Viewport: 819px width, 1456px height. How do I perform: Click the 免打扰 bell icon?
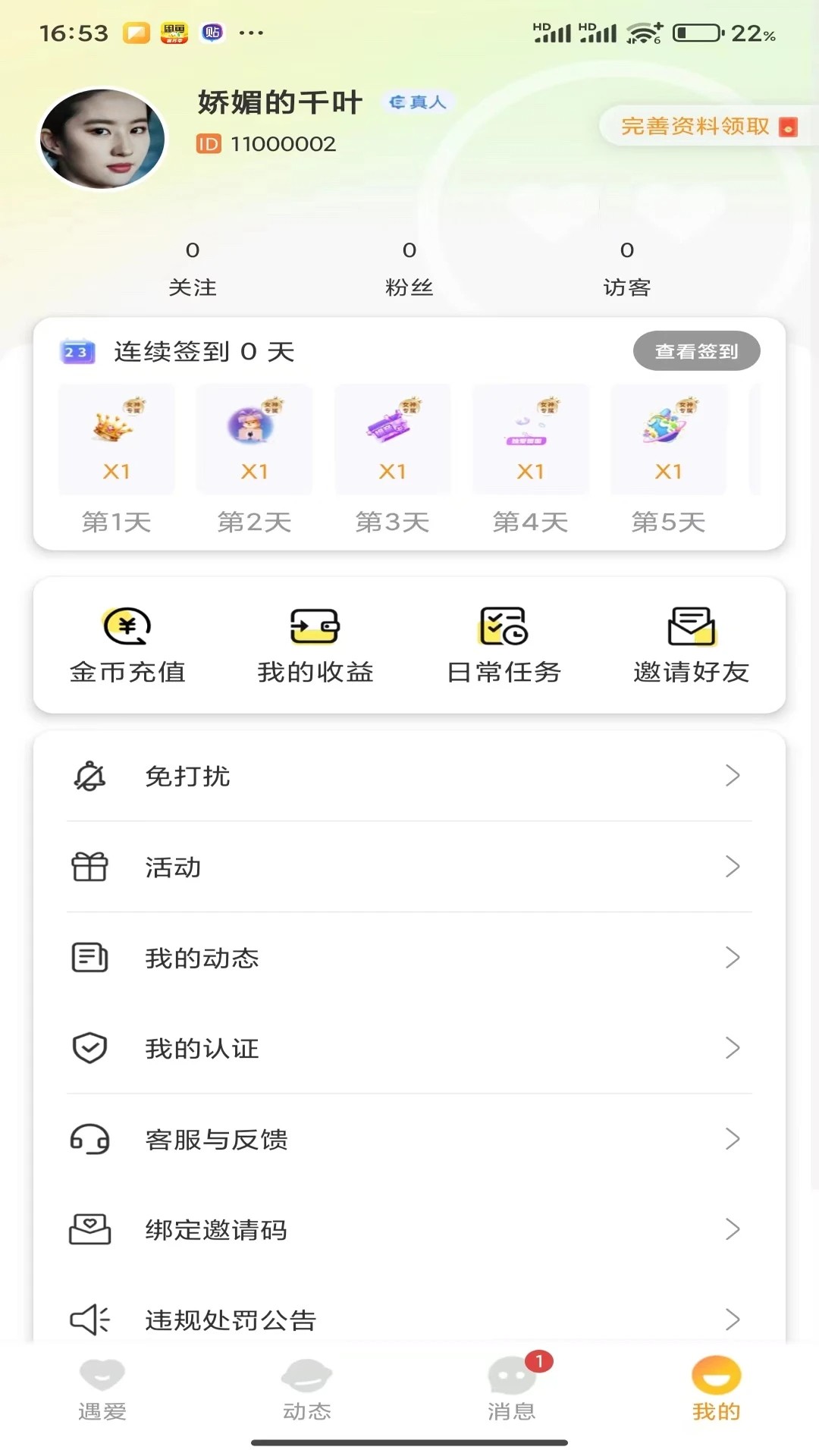(x=89, y=775)
